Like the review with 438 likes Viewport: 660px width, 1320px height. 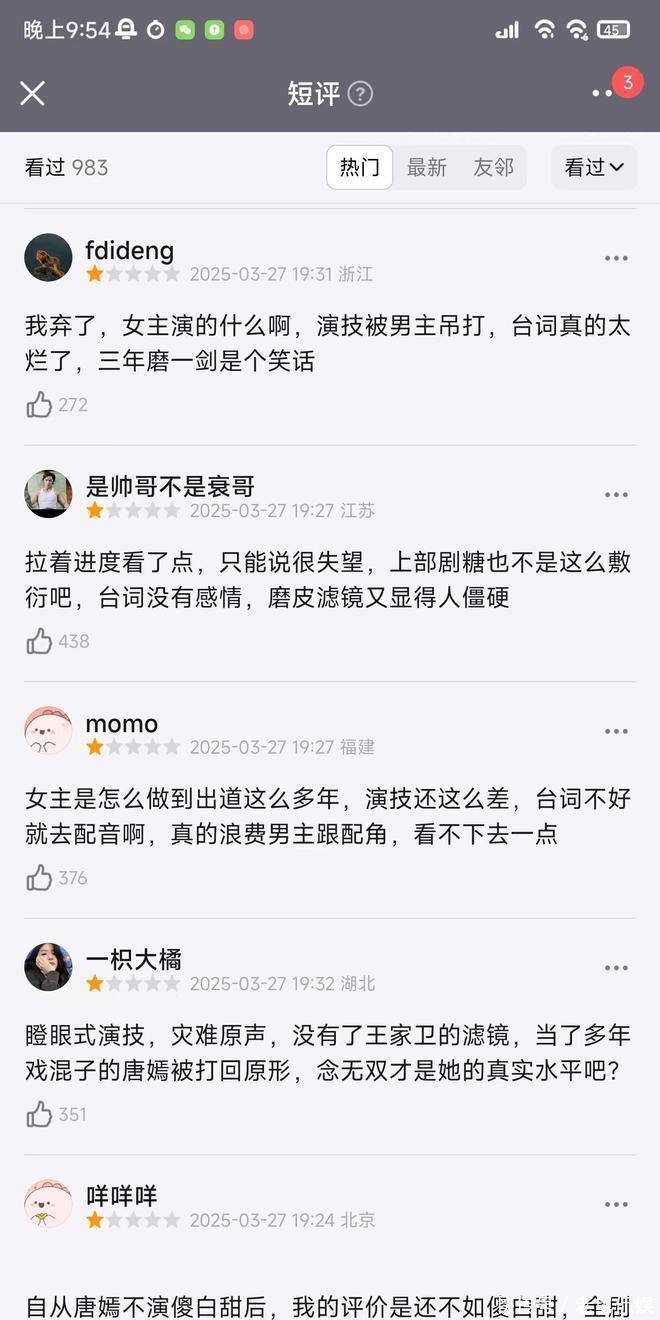(x=39, y=641)
